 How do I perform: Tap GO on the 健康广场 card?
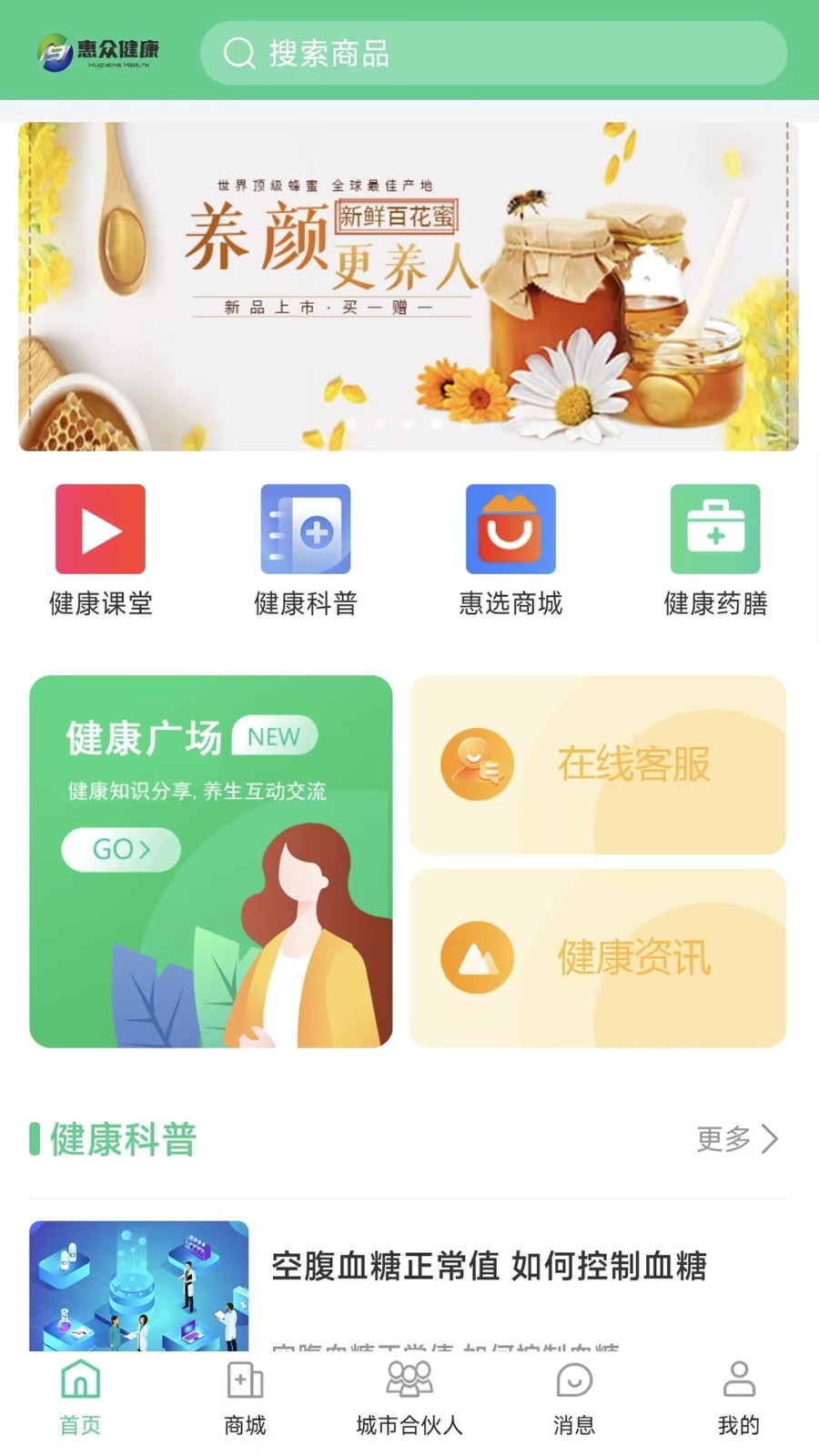pos(121,849)
